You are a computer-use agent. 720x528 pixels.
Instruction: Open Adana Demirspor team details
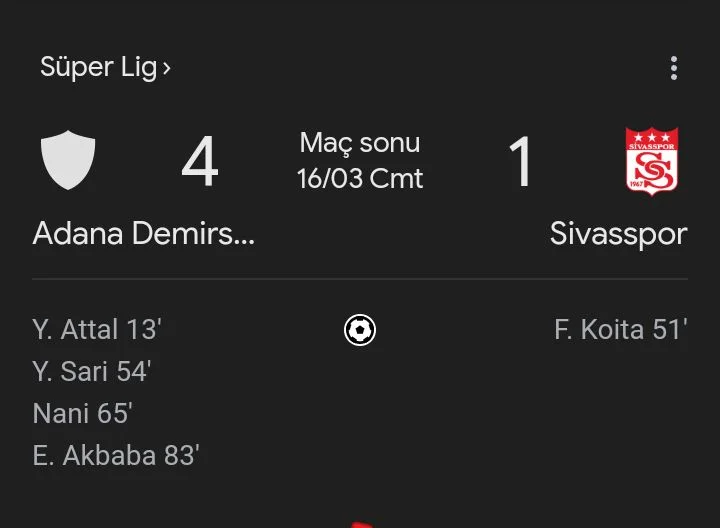[x=143, y=233]
